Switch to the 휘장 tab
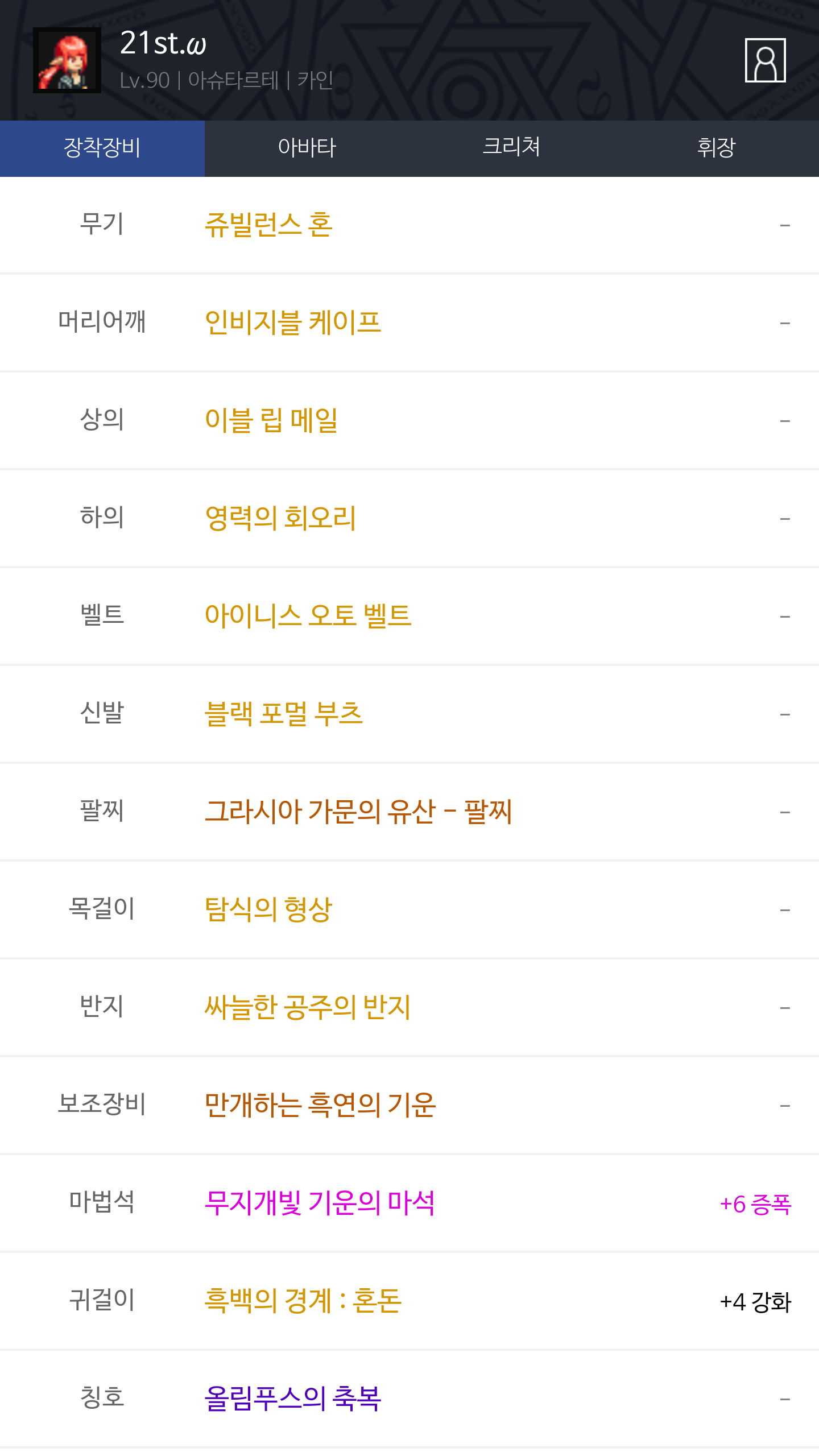This screenshot has height=1456, width=819. (x=716, y=148)
